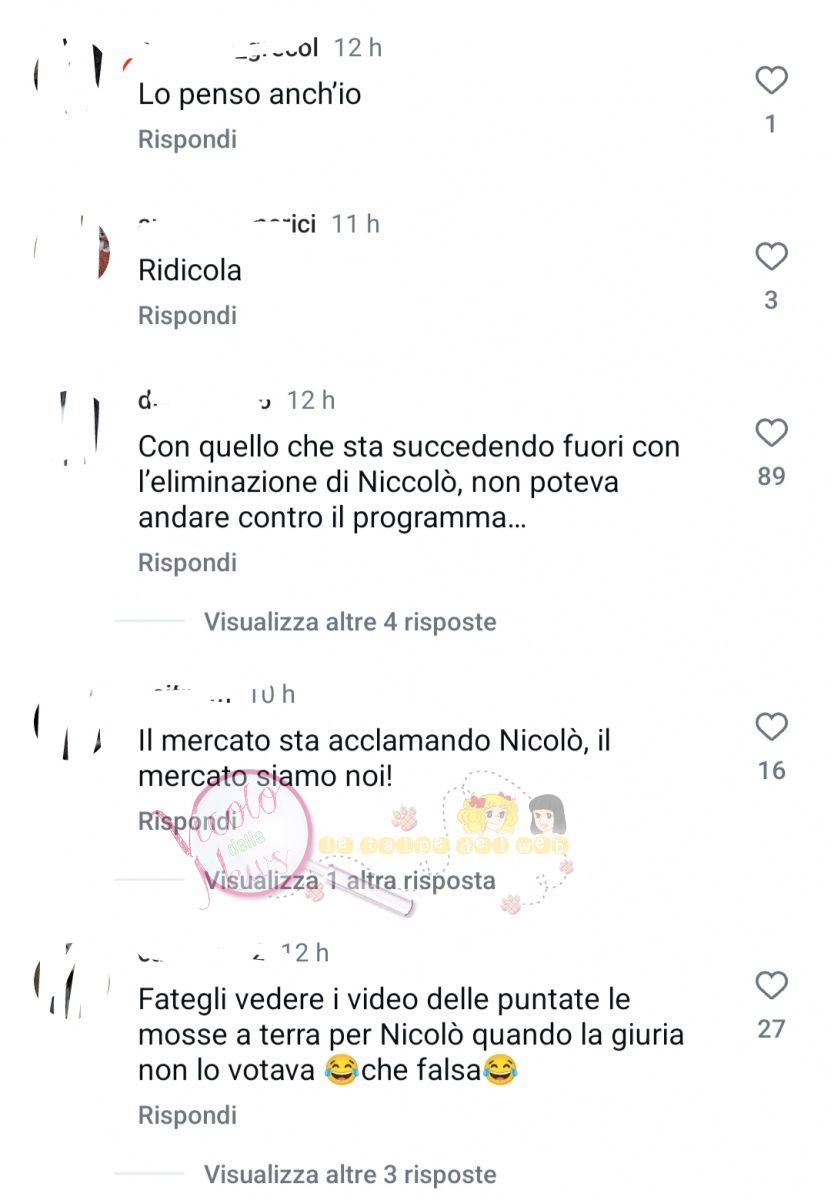This screenshot has width=831, height=1200.
Task: Expand "Visualizza altre 4 risposte"
Action: pyautogui.click(x=350, y=622)
